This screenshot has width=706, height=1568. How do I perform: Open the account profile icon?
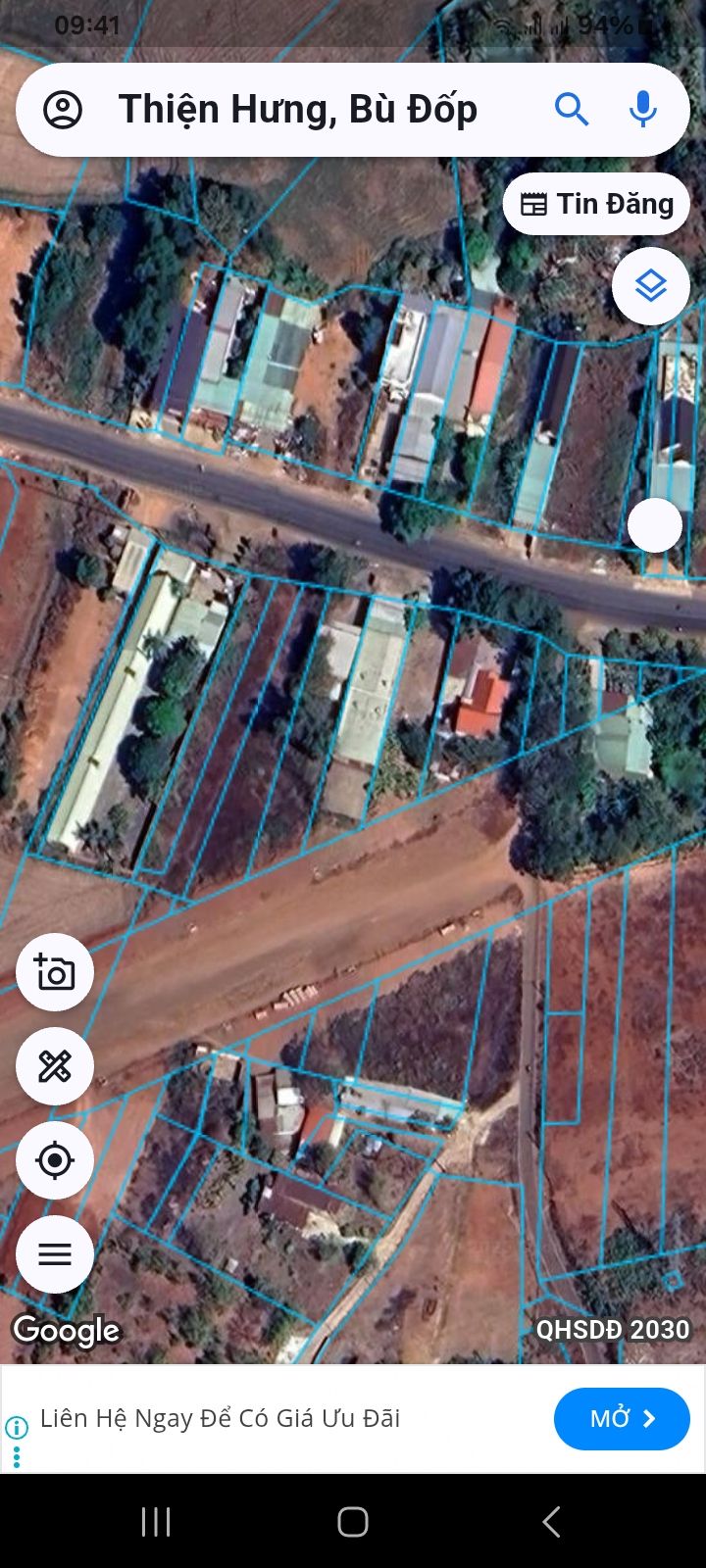63,110
